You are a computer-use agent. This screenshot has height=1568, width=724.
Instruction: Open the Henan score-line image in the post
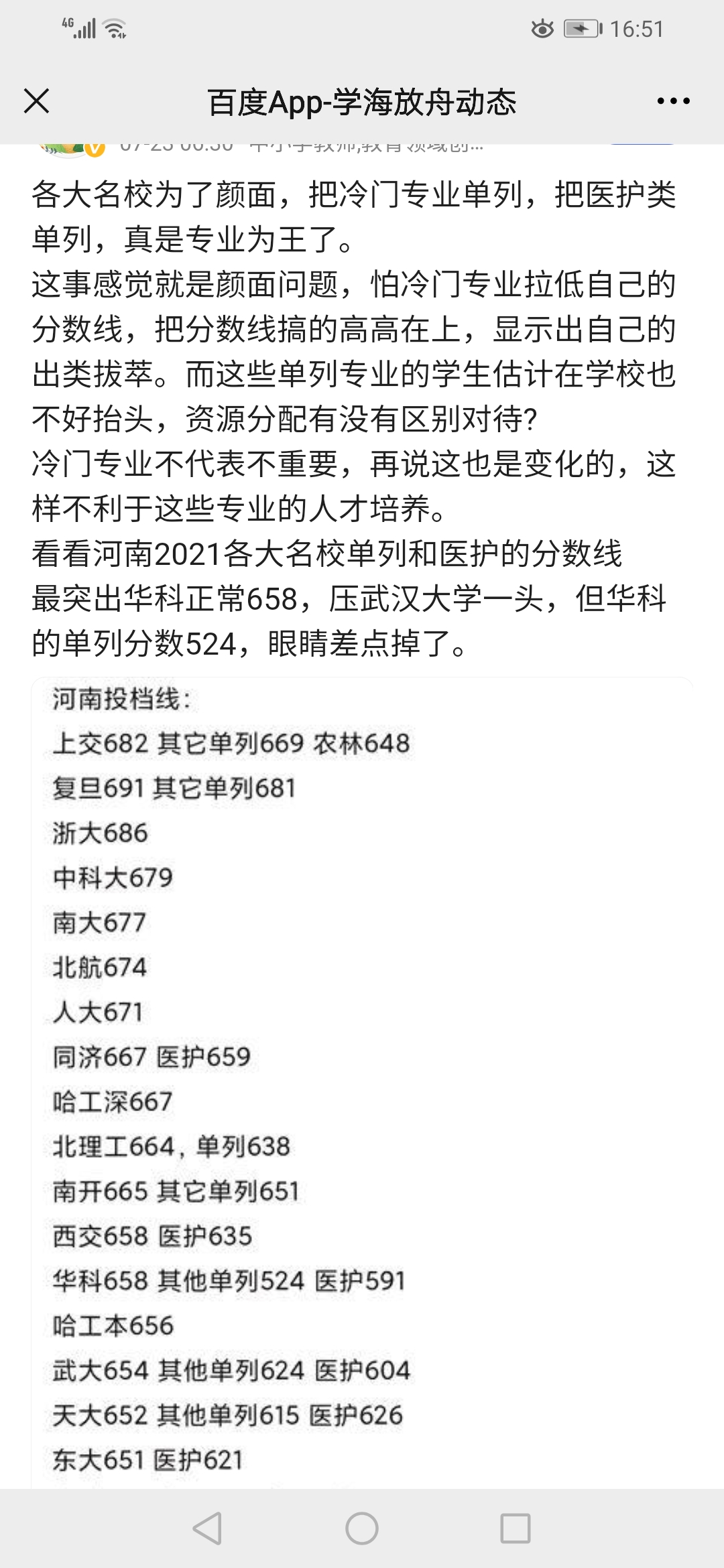coord(362,1083)
